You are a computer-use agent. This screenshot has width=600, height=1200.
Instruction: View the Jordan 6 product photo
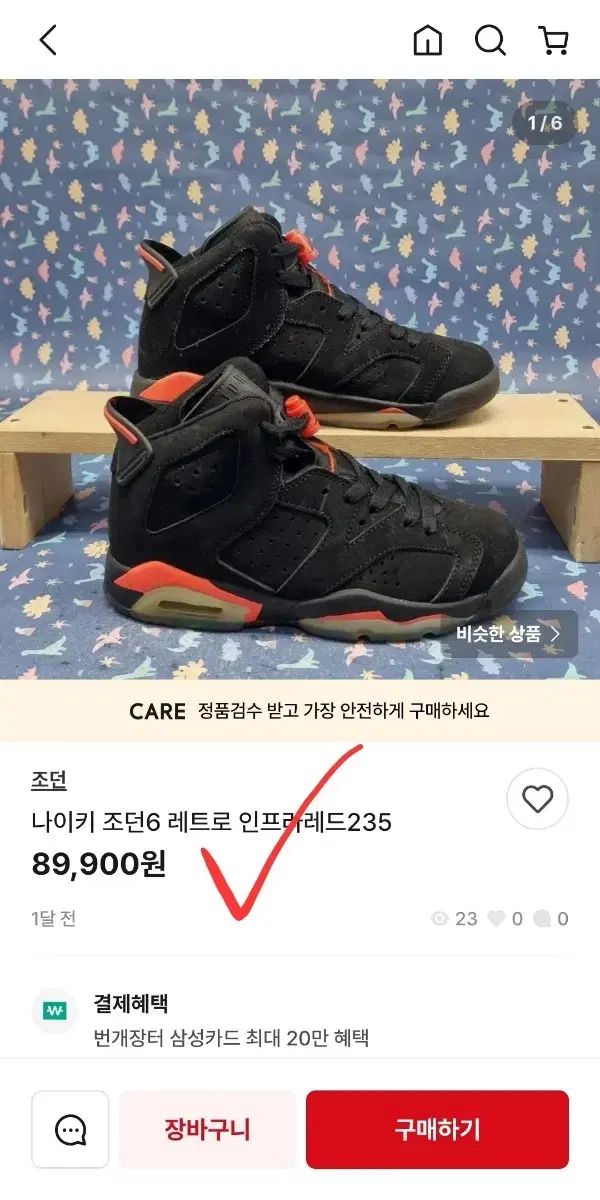300,380
